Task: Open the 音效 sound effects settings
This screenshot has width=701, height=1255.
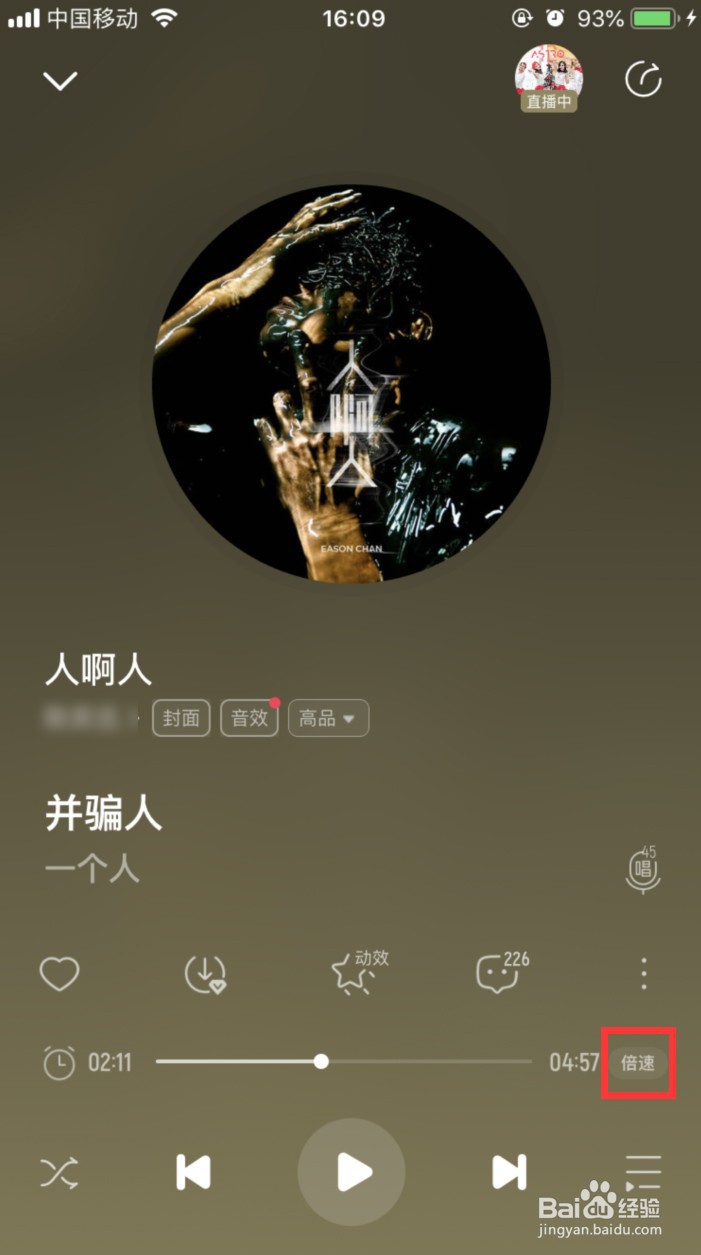Action: click(249, 718)
